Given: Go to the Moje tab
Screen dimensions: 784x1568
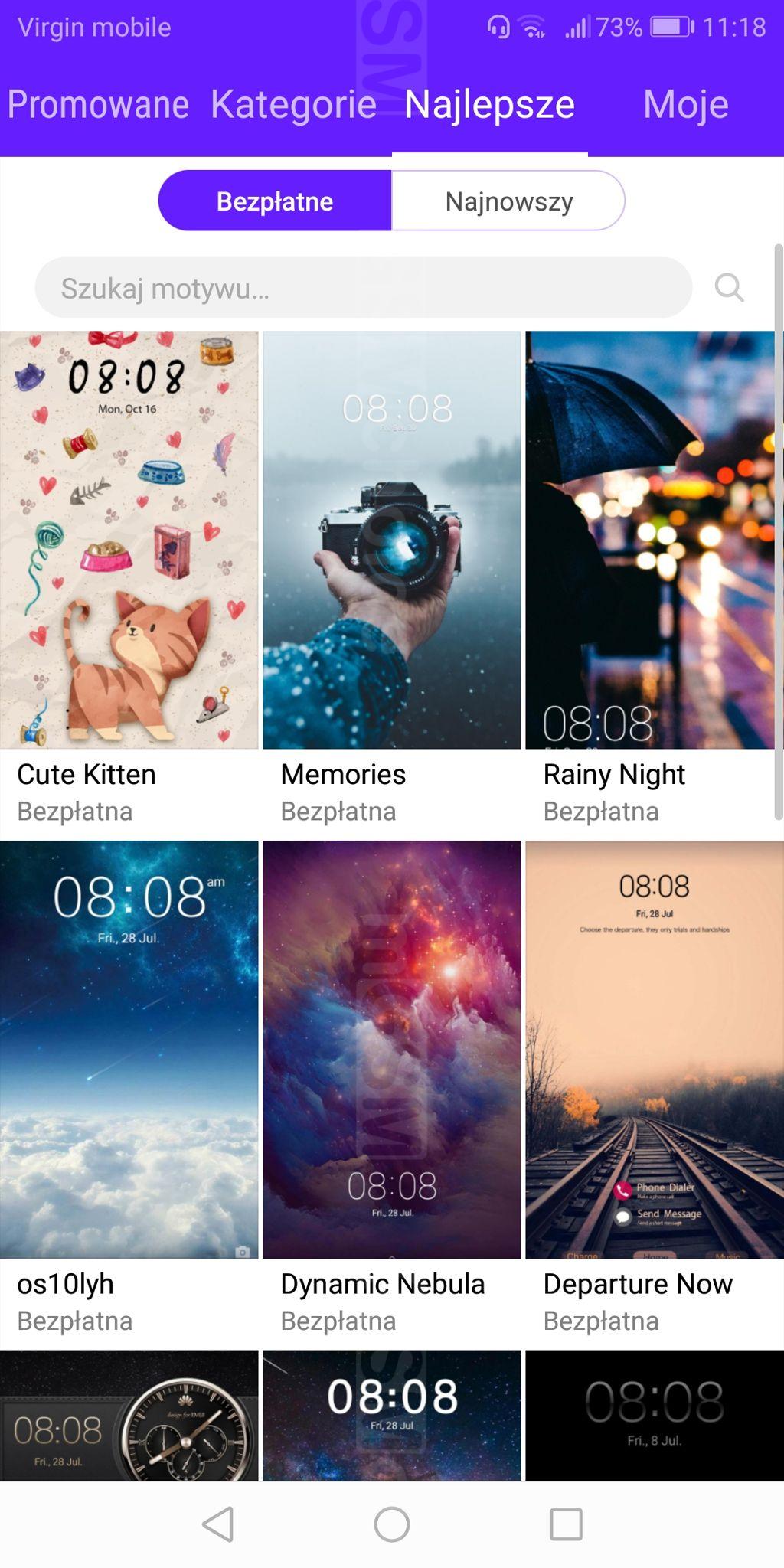Looking at the screenshot, I should (x=685, y=104).
